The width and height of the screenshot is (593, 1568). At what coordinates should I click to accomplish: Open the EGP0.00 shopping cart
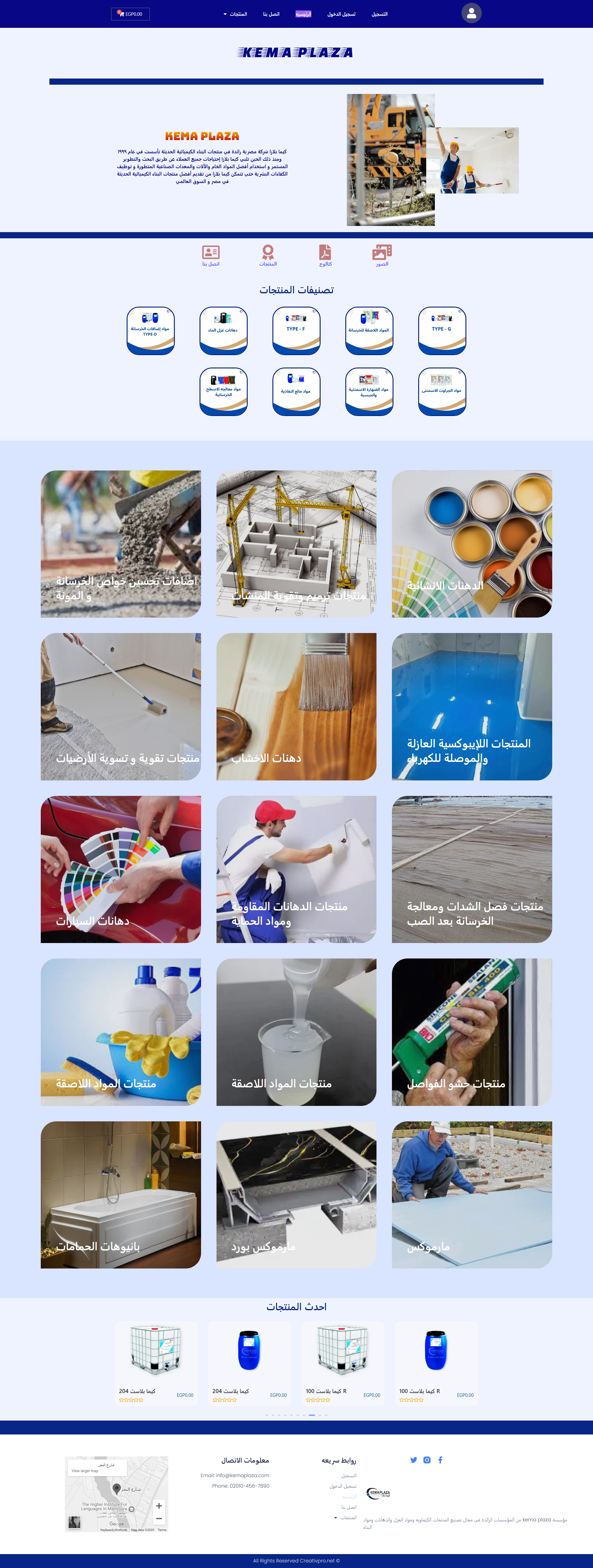pos(130,14)
